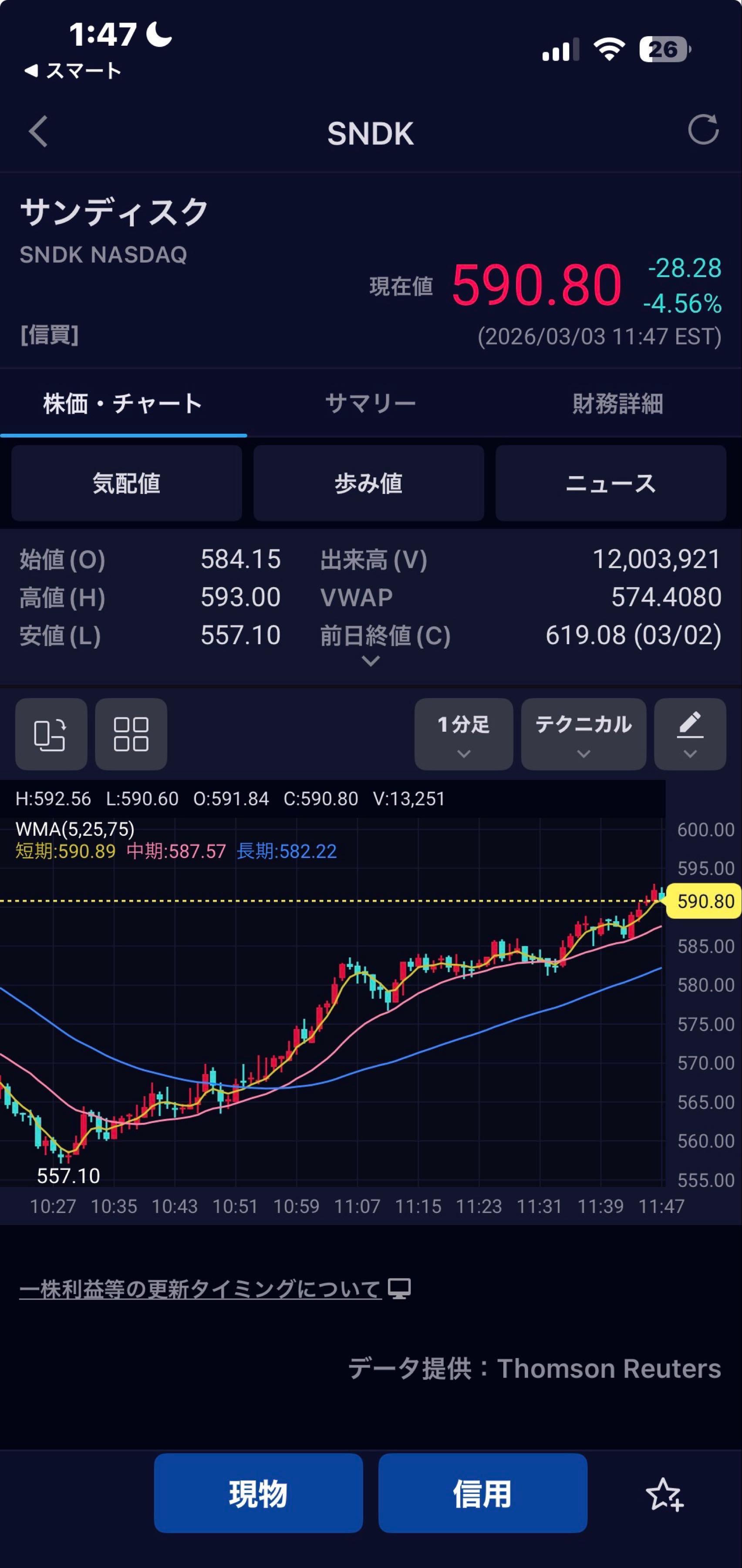The width and height of the screenshot is (742, 1568).
Task: Open 一株利益等の更新タイミングについて link
Action: coord(201,1288)
